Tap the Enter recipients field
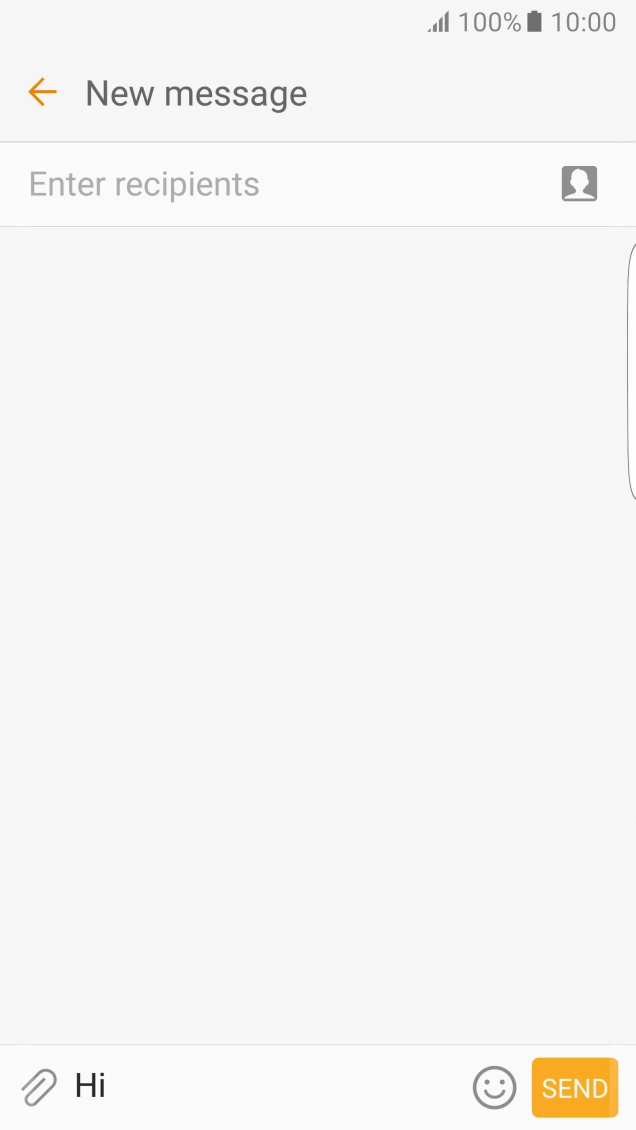 [x=280, y=185]
